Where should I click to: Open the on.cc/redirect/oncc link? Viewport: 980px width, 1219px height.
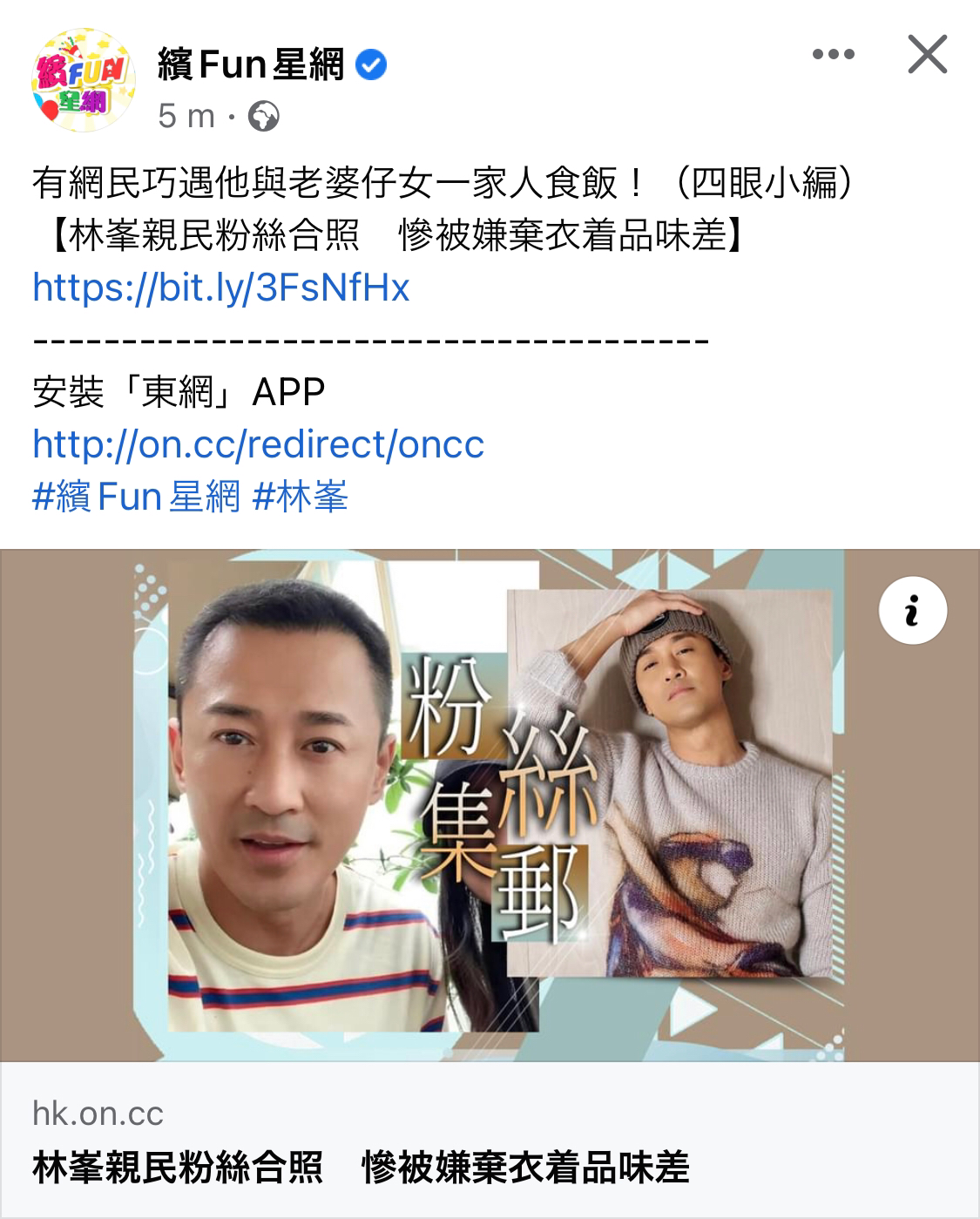coord(258,444)
